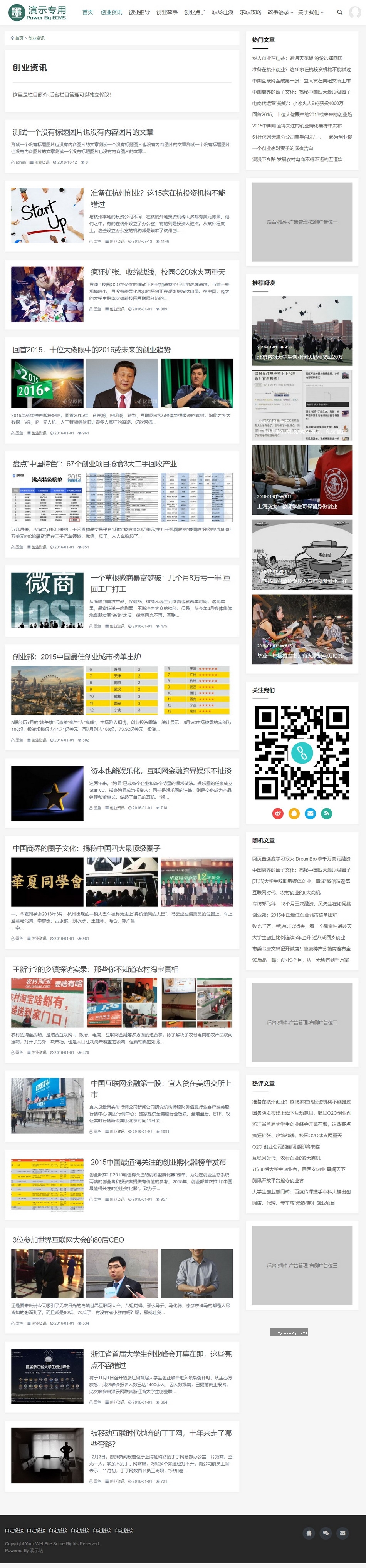This screenshot has width=366, height=1568.
Task: Expand the 故事语录 dropdown menu
Action: 280,12
